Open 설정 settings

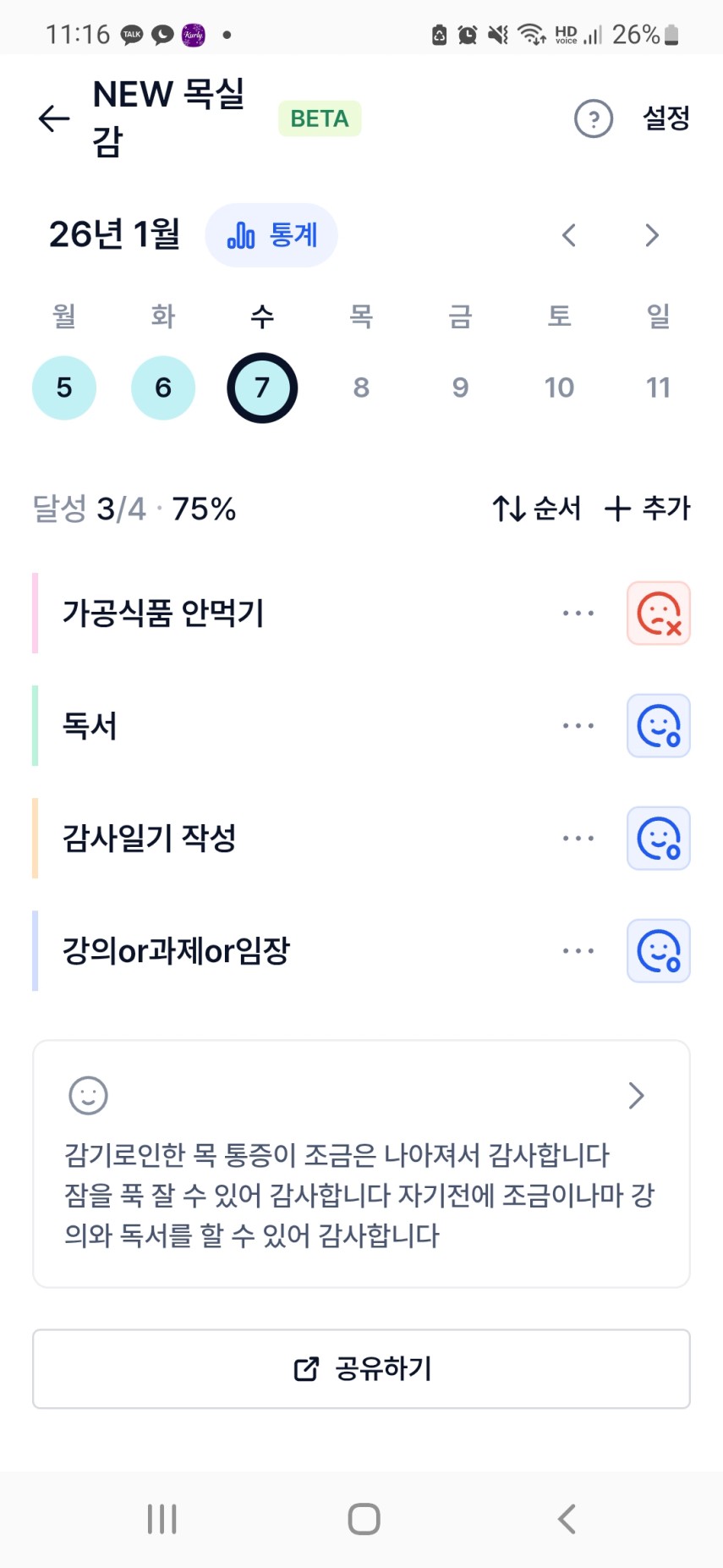(666, 118)
